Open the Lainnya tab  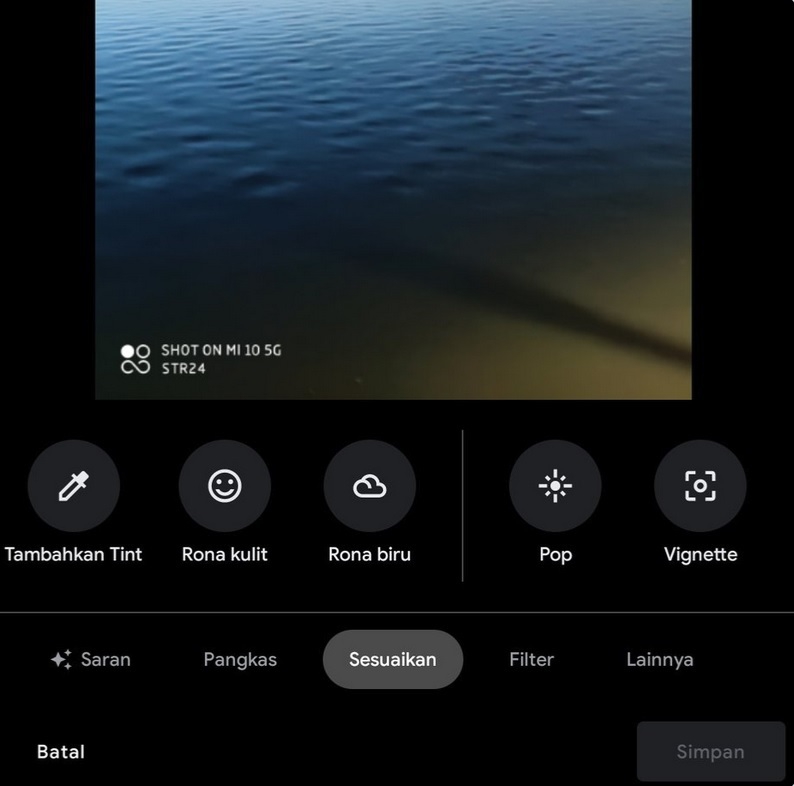pos(659,660)
